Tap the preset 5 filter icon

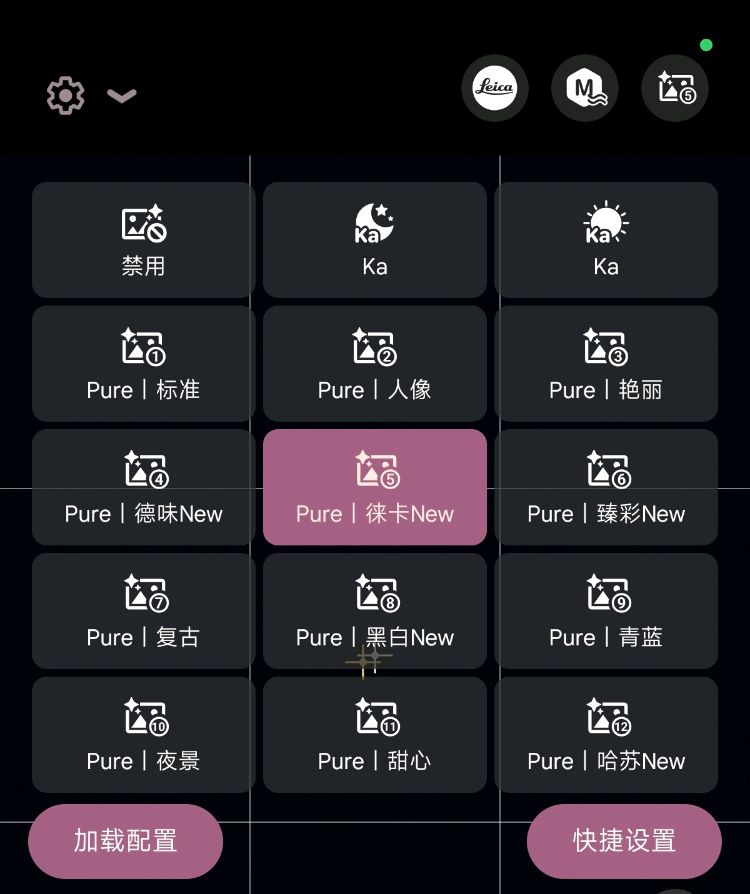pos(675,88)
